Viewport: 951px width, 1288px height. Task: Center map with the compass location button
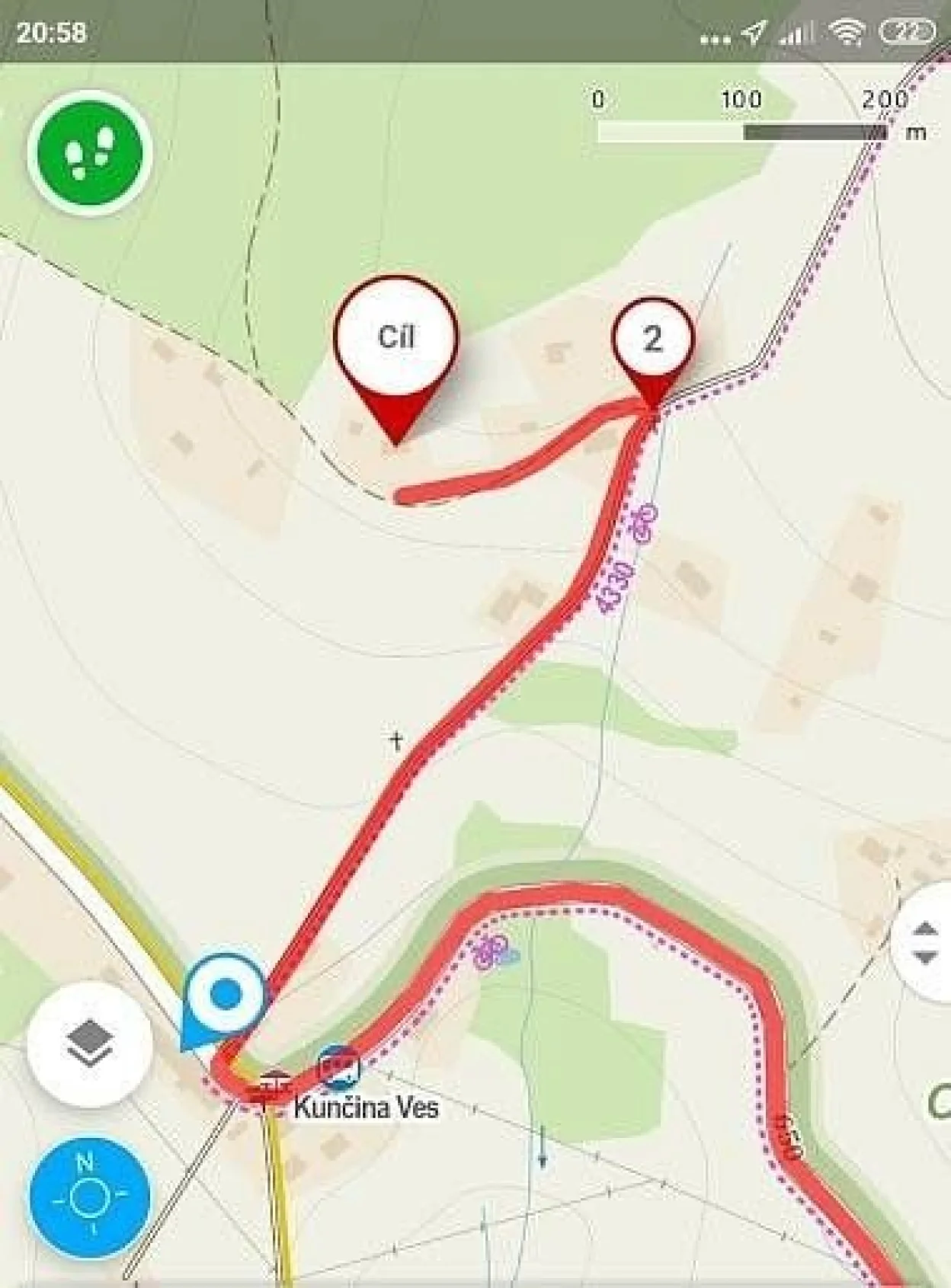point(90,1198)
